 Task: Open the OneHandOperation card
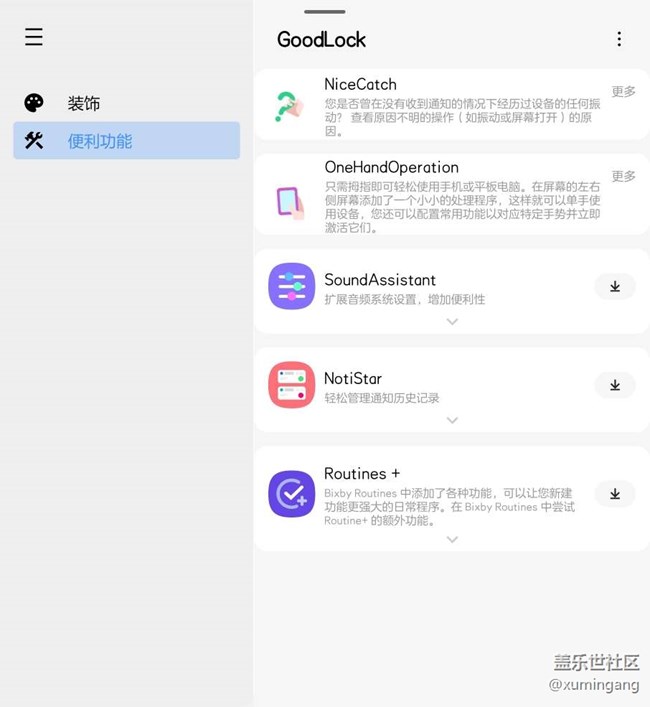pos(440,195)
